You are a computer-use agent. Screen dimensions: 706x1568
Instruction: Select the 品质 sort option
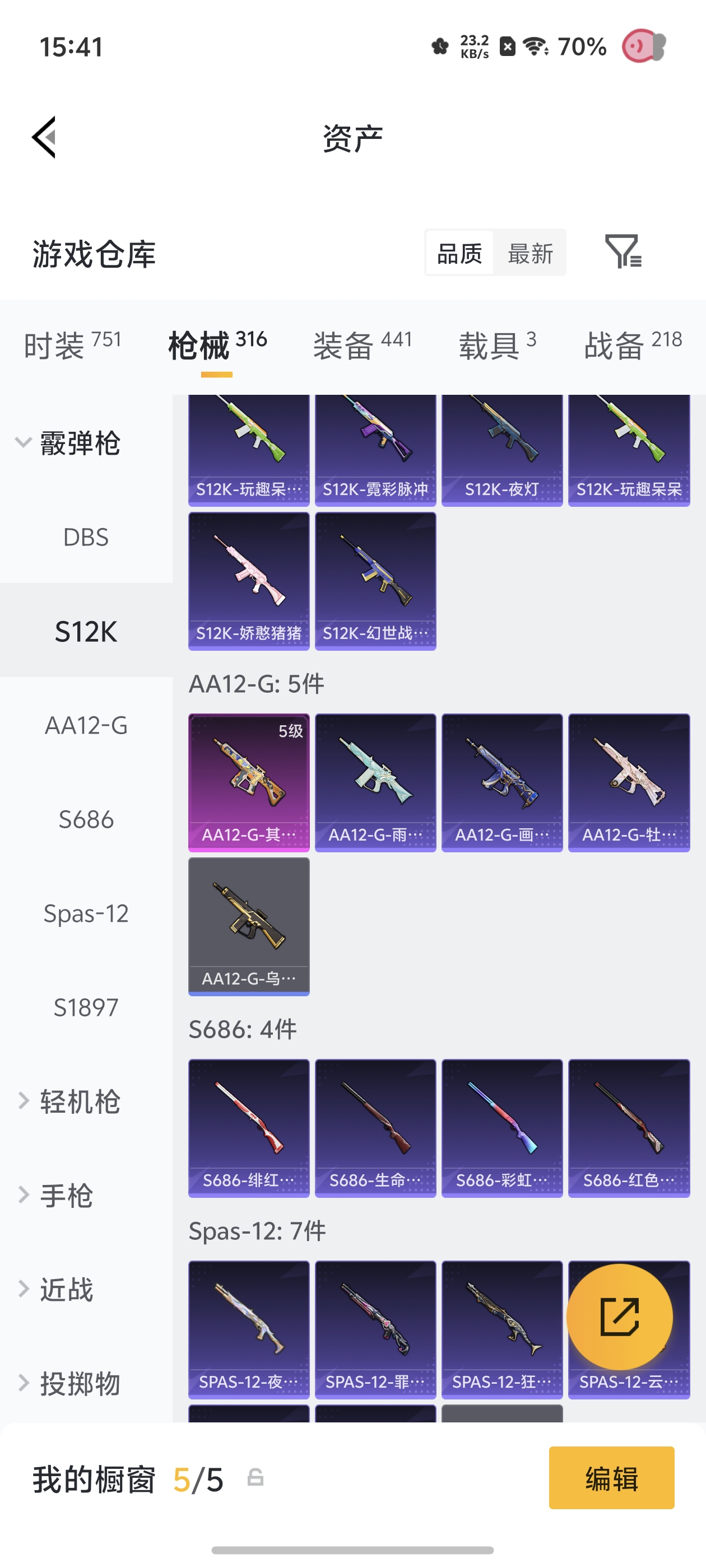point(459,253)
